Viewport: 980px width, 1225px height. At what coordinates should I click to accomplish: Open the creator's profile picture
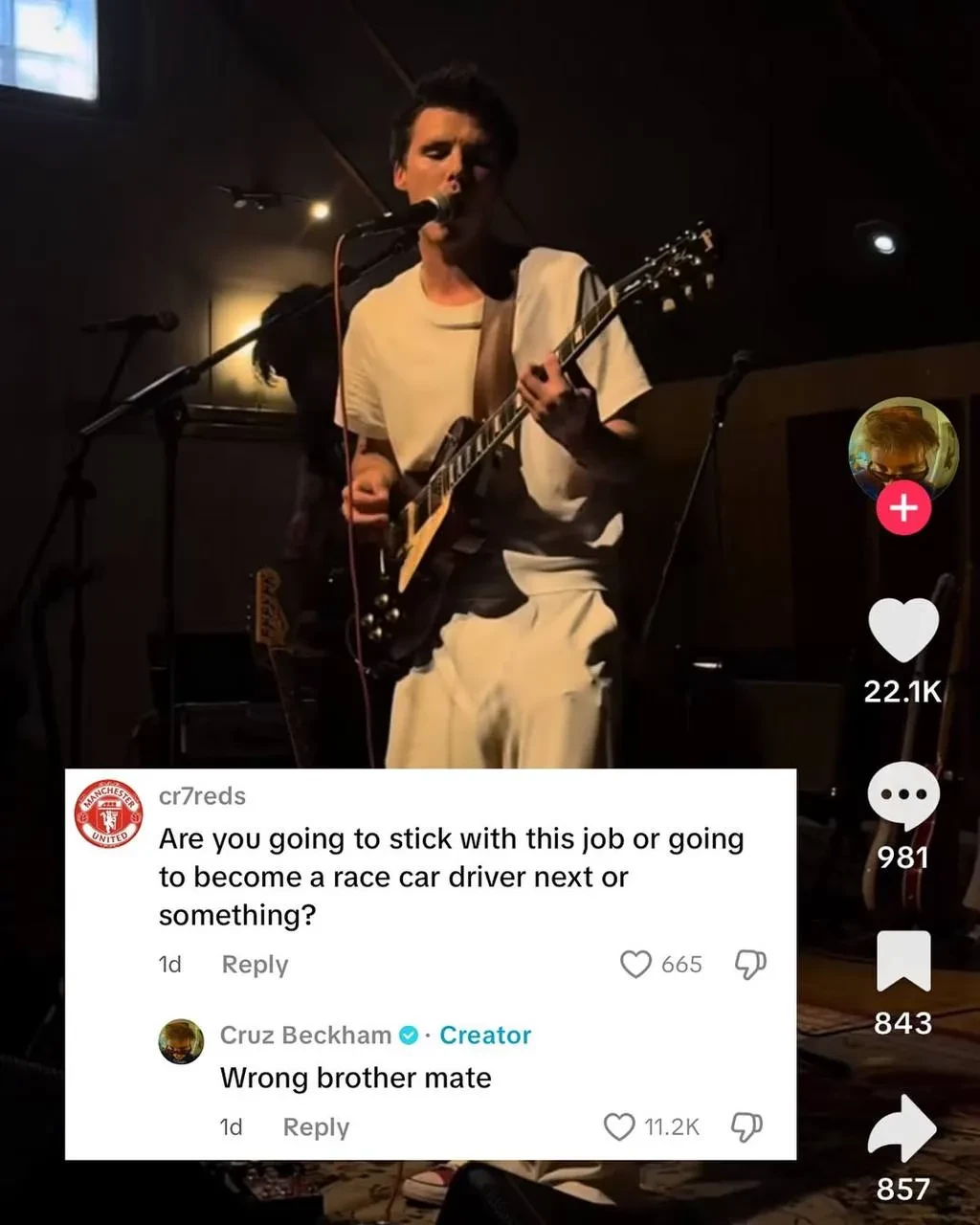pos(902,448)
